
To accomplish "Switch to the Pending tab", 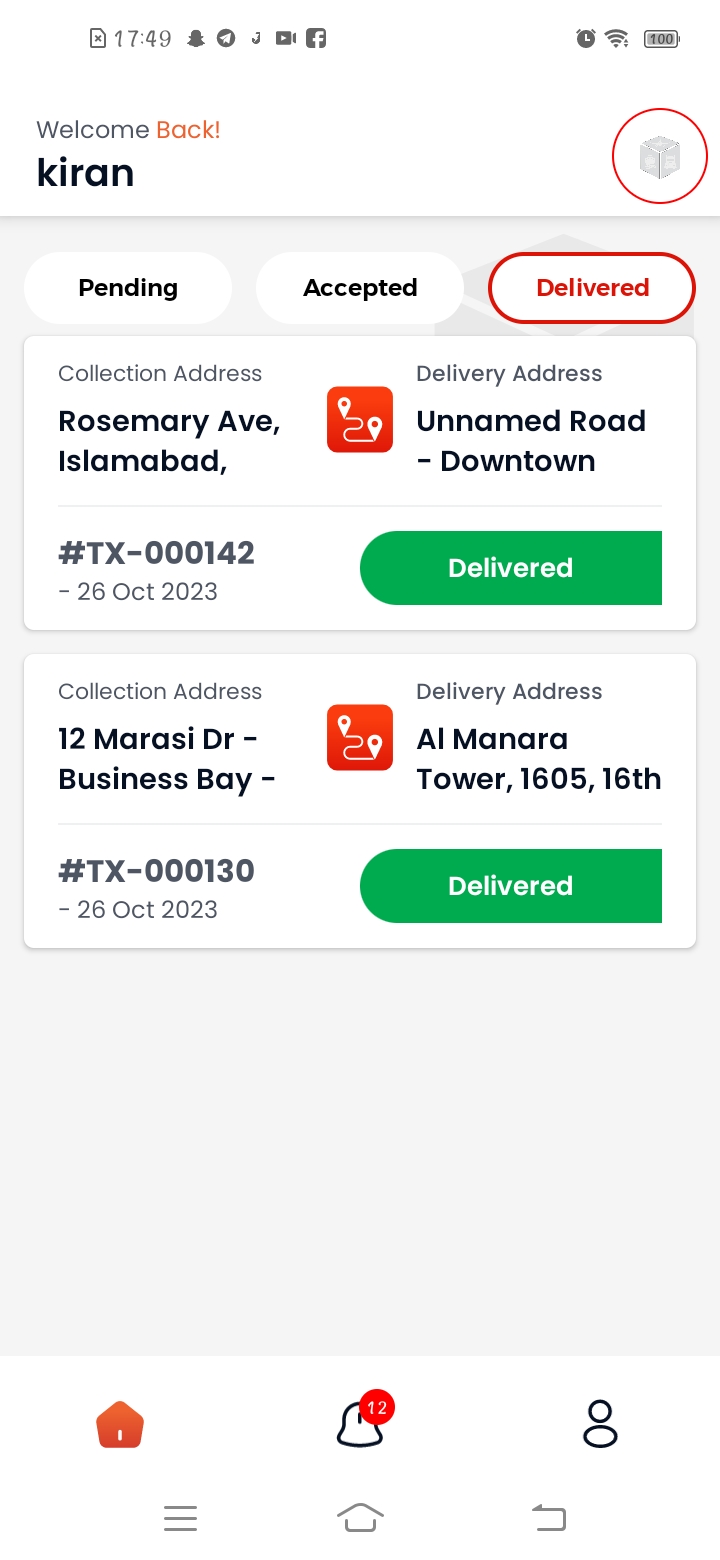I will pyautogui.click(x=128, y=288).
